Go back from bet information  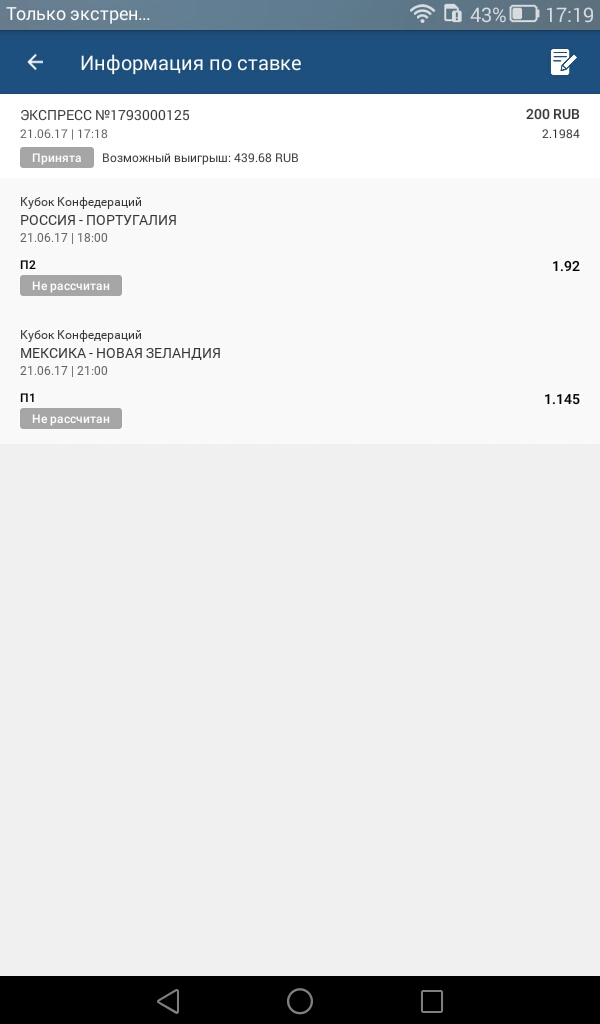(x=35, y=63)
